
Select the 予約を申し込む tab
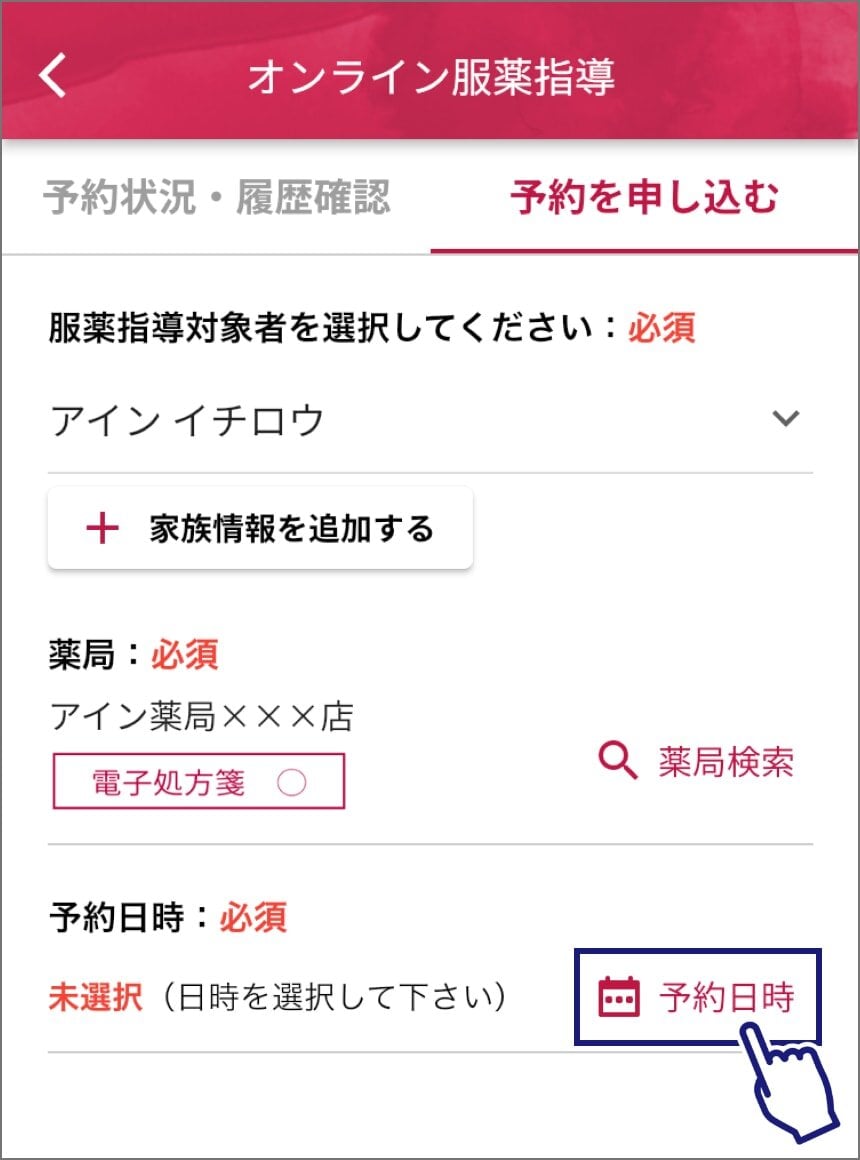click(643, 197)
